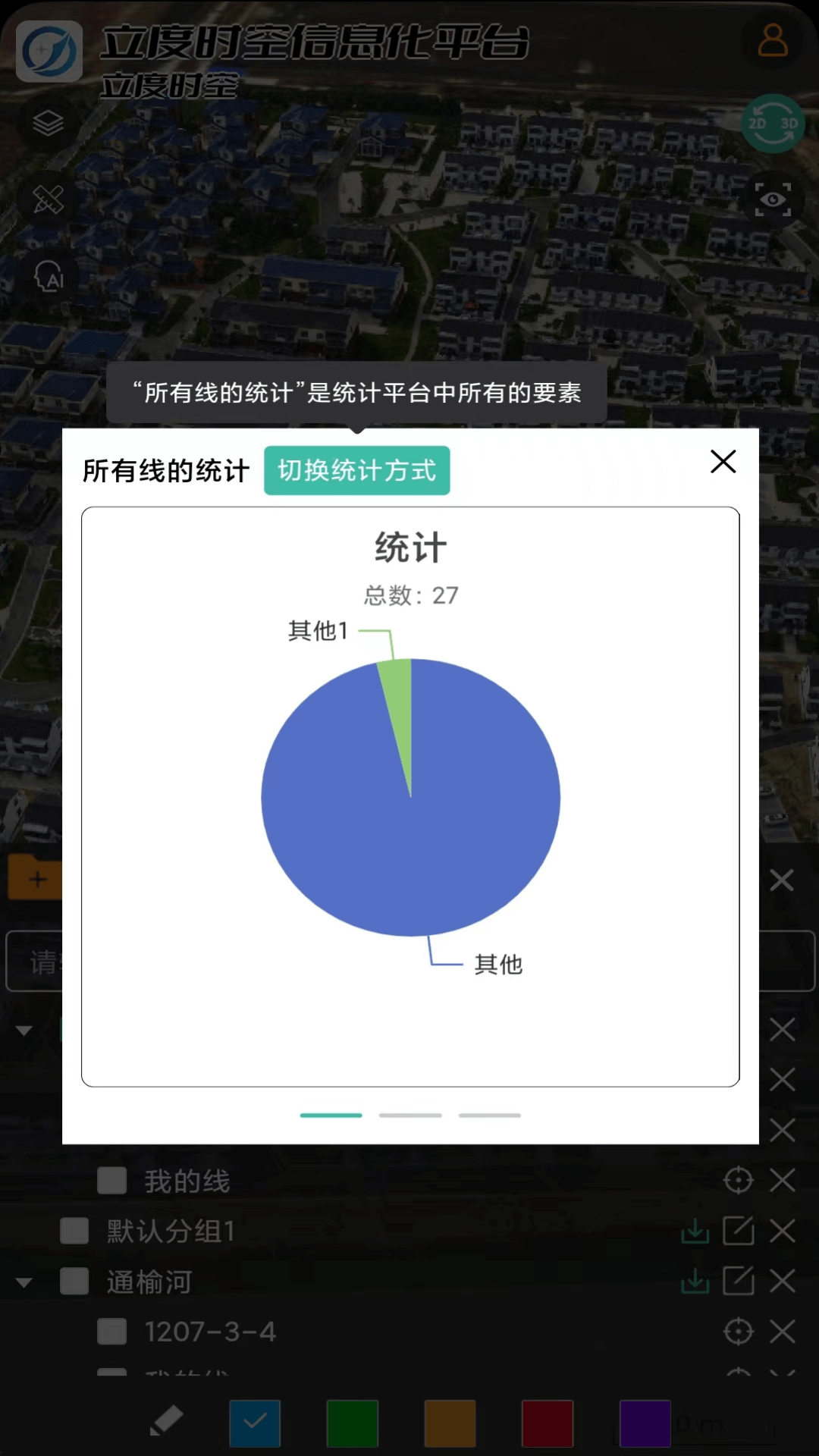Open the layers panel icon
The height and width of the screenshot is (1456, 819).
point(48,123)
